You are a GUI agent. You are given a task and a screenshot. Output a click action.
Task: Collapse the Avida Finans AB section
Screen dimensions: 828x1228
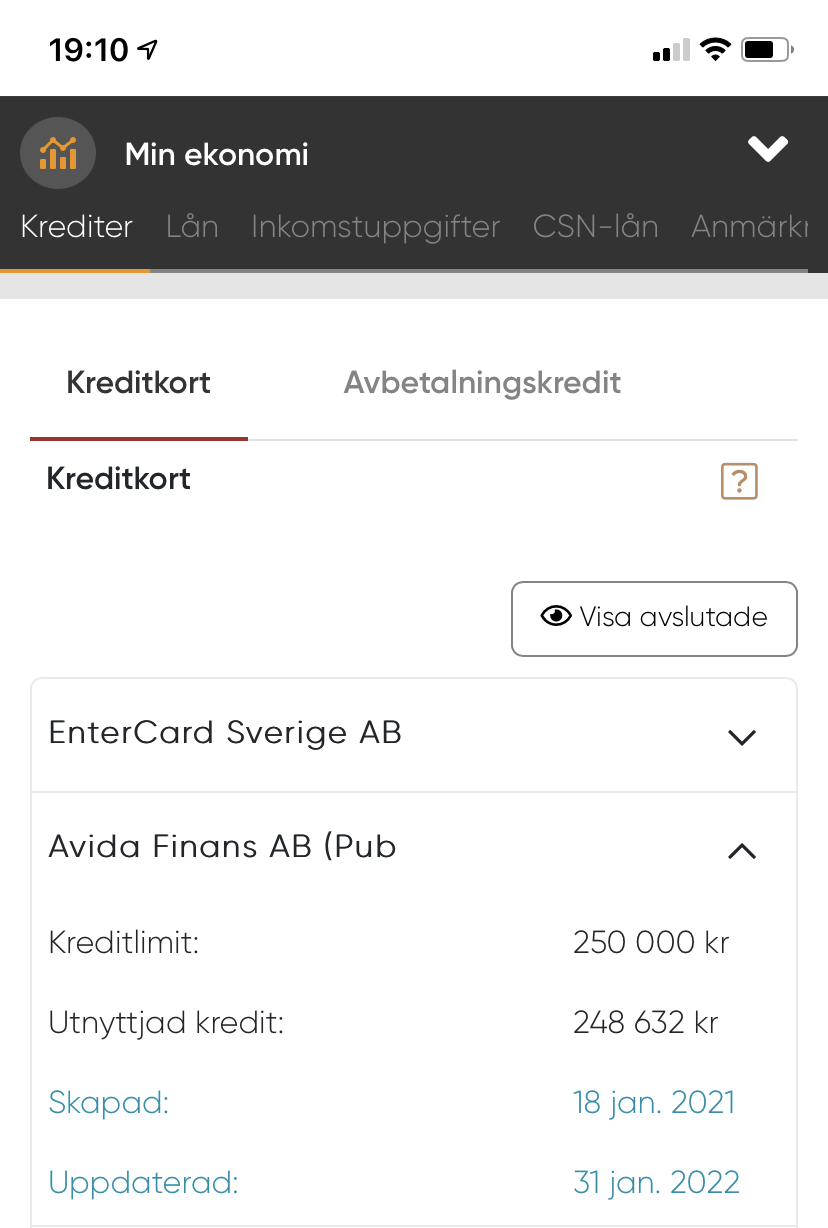click(741, 851)
